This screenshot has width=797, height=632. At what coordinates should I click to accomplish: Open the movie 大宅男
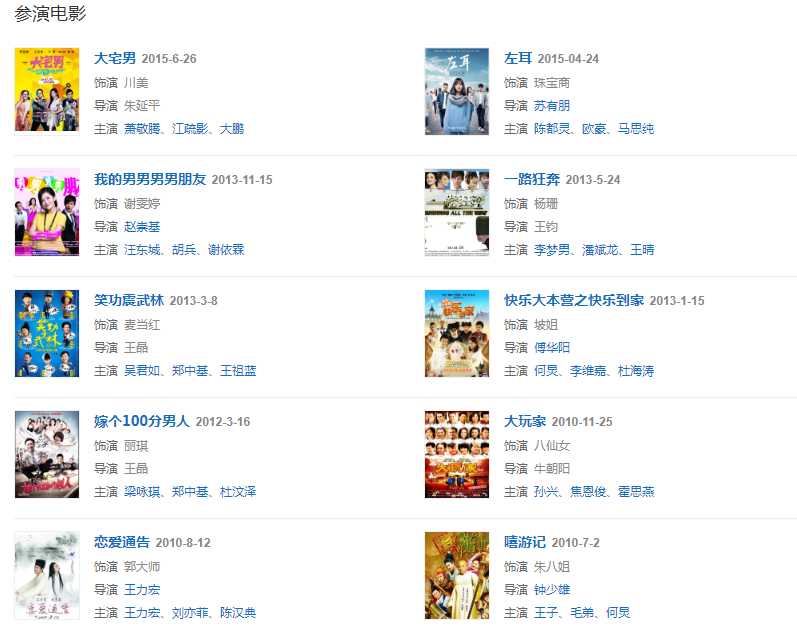pos(114,59)
